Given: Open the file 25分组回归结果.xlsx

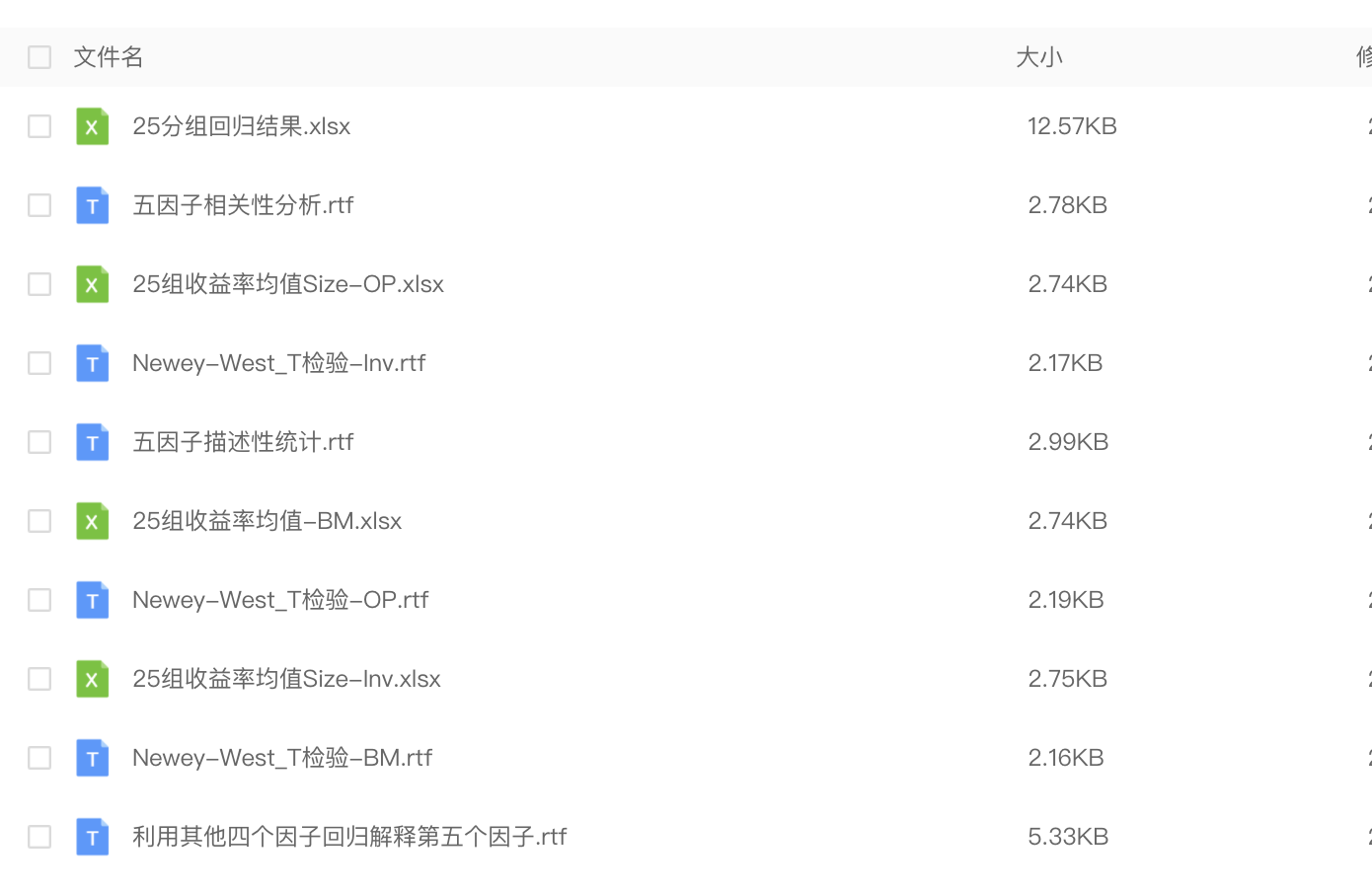Looking at the screenshot, I should pyautogui.click(x=241, y=126).
